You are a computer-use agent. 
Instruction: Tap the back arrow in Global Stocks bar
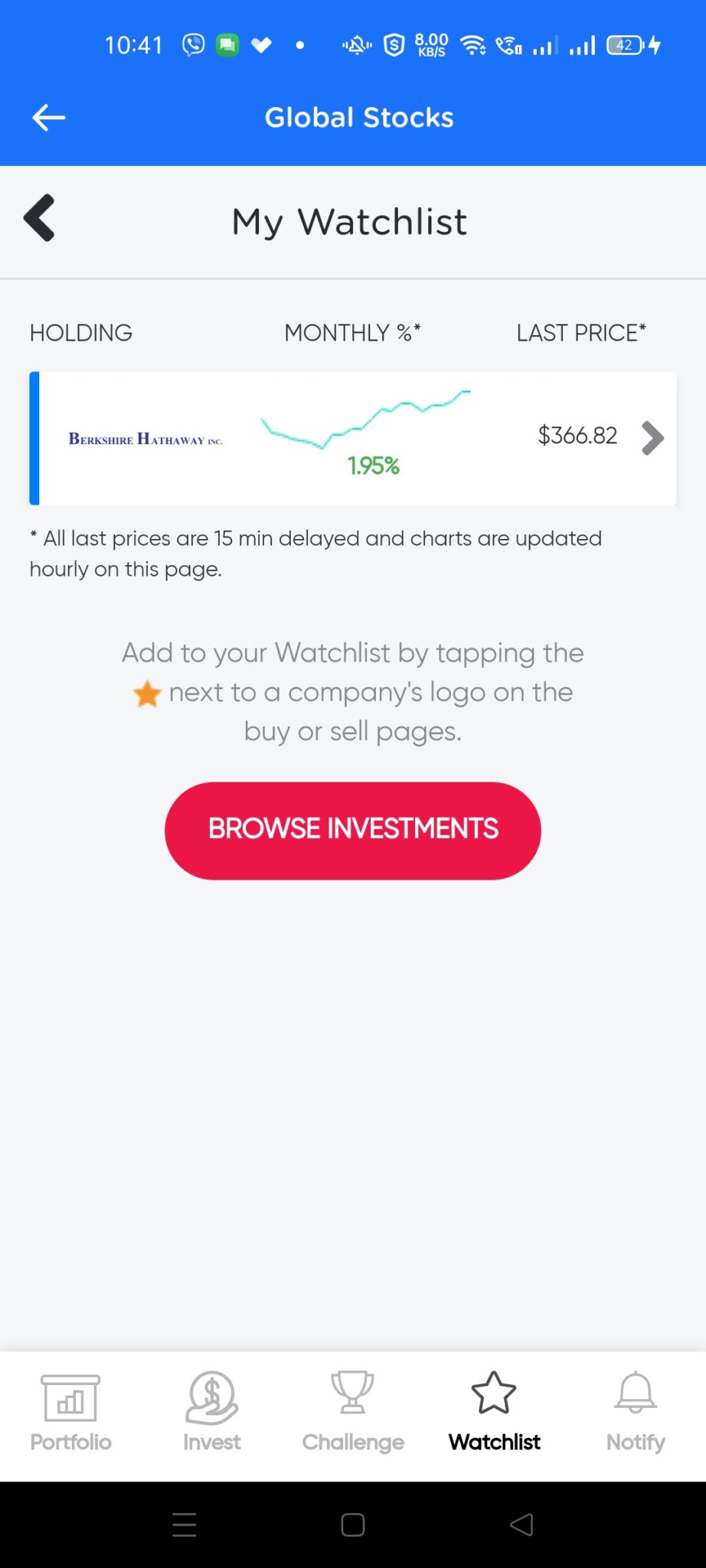[49, 118]
